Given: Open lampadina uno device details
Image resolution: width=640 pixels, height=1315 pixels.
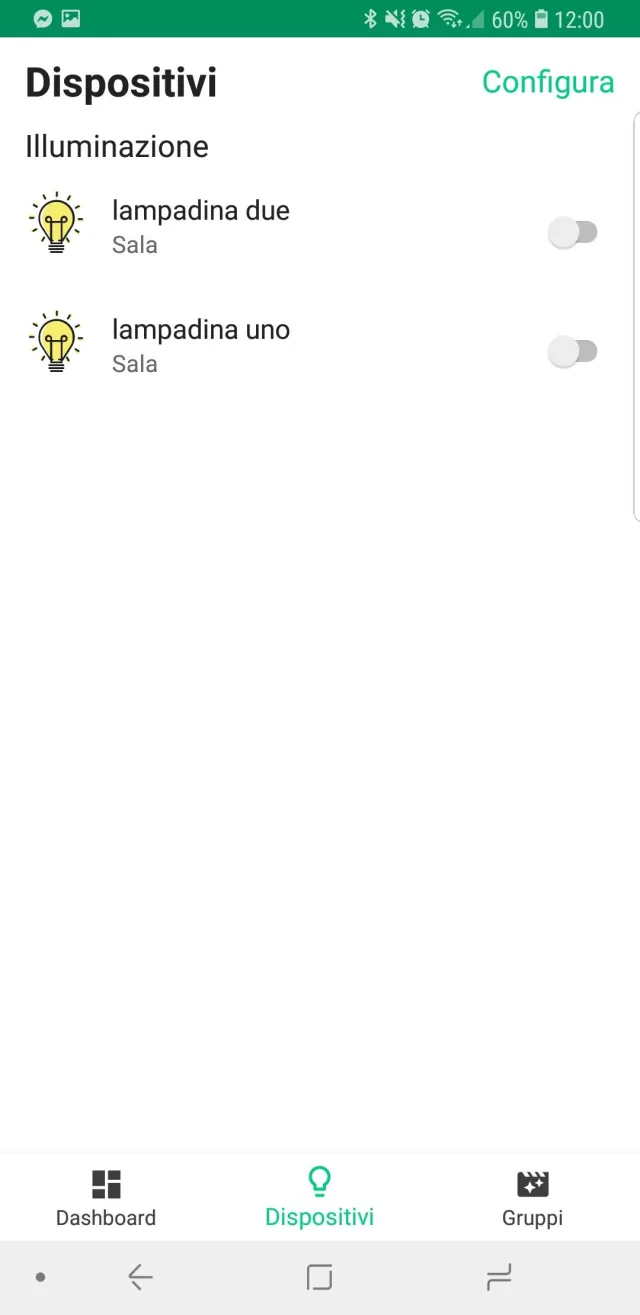Looking at the screenshot, I should (200, 345).
